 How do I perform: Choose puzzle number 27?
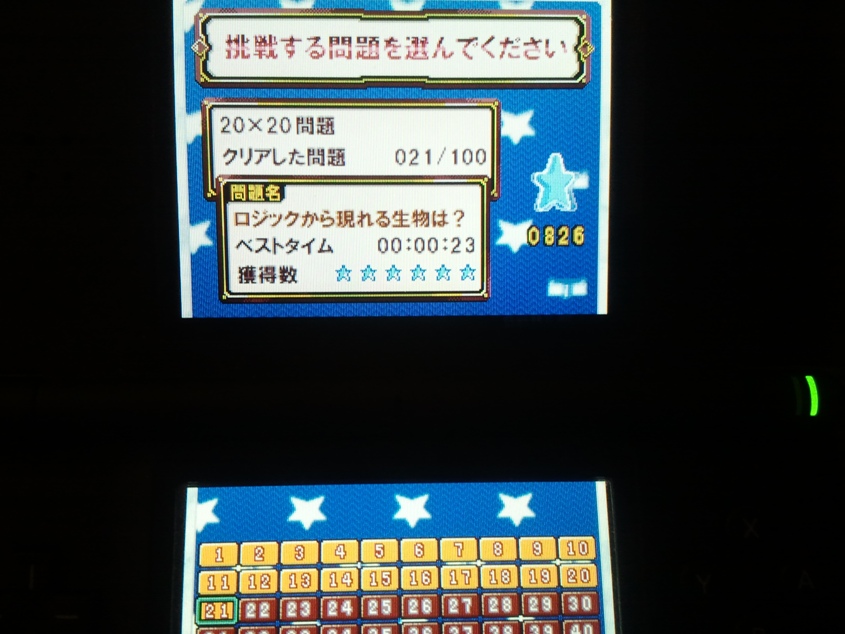pos(458,605)
